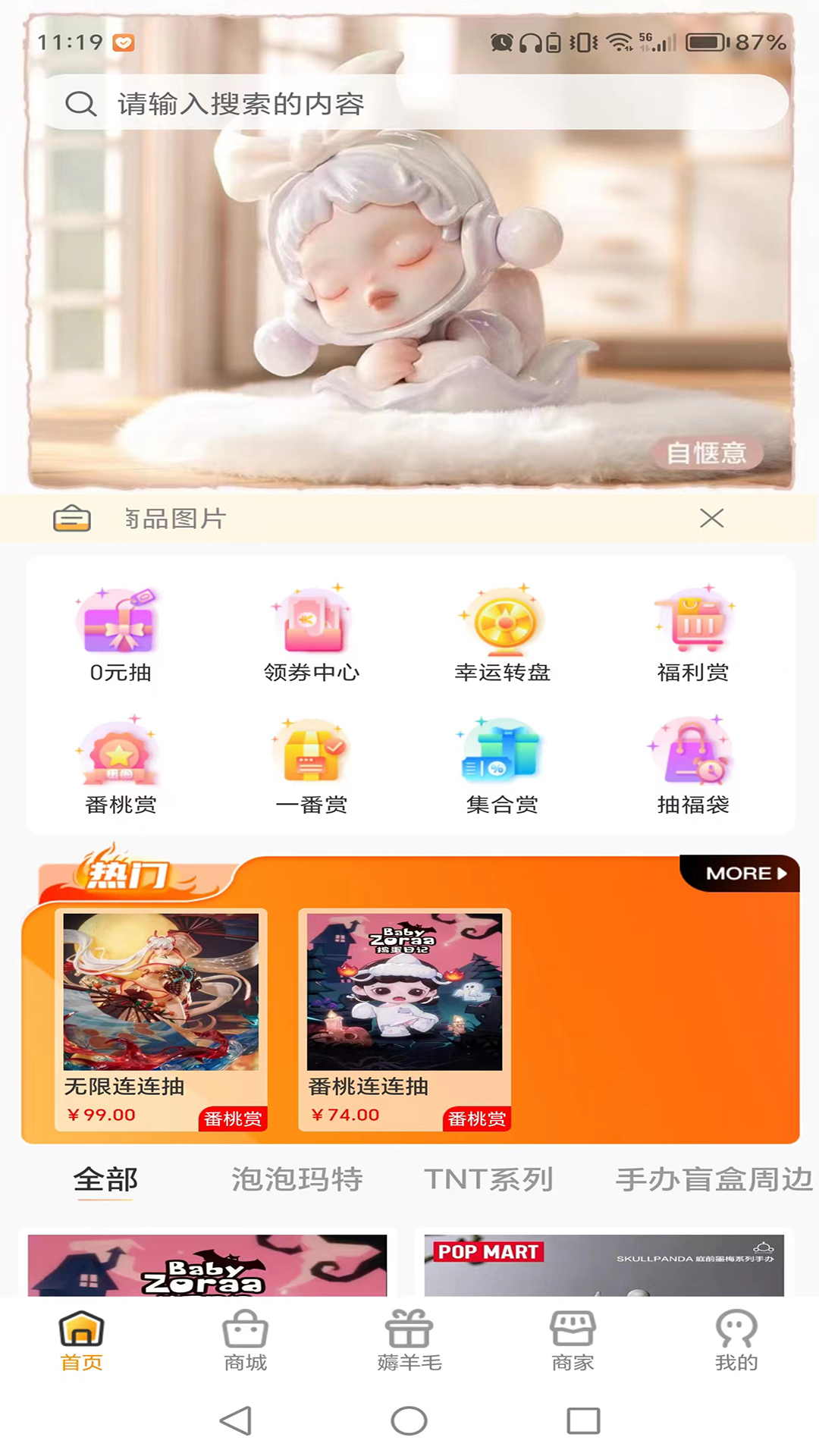Open the search box at the top
The width and height of the screenshot is (819, 1456).
click(409, 103)
